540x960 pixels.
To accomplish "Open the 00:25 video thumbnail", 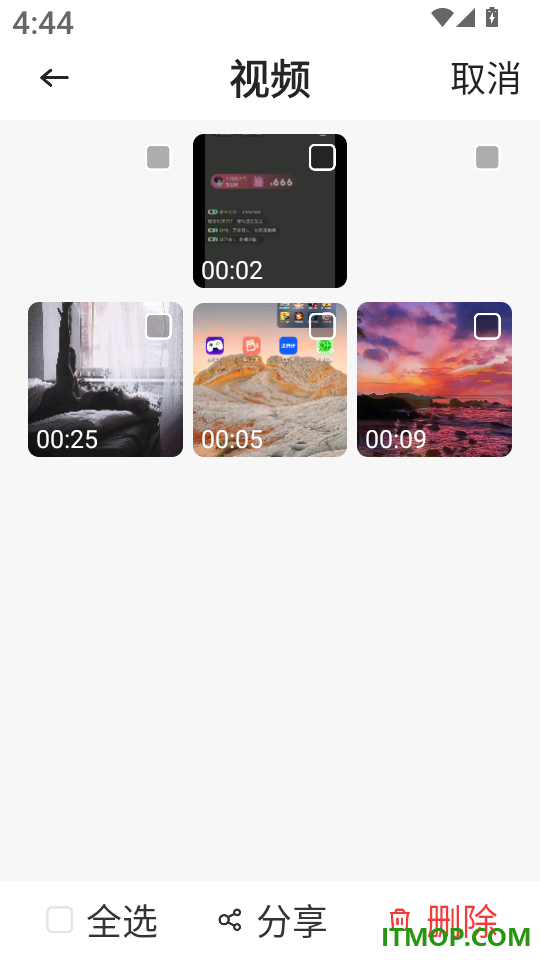I will [x=105, y=379].
